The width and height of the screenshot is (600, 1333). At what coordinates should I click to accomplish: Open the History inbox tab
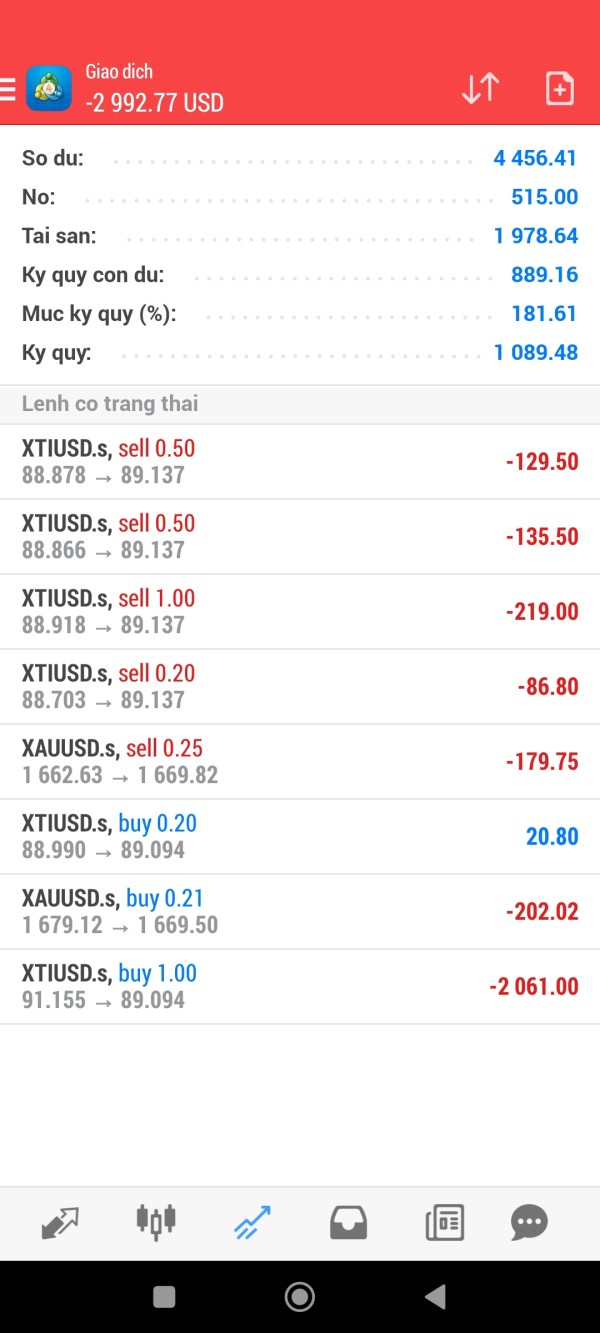coord(348,1222)
